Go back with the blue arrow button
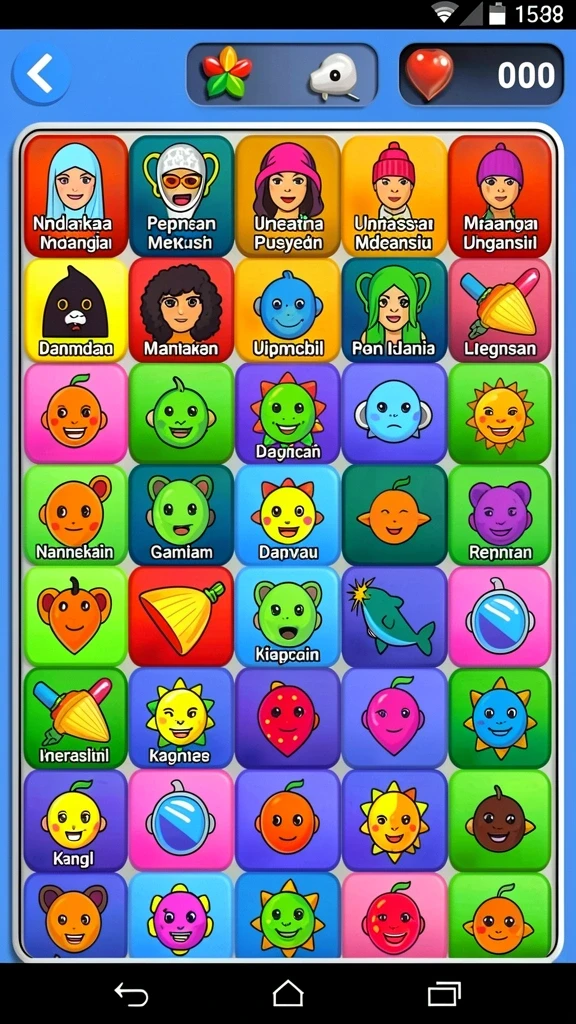This screenshot has width=576, height=1024. click(x=41, y=74)
